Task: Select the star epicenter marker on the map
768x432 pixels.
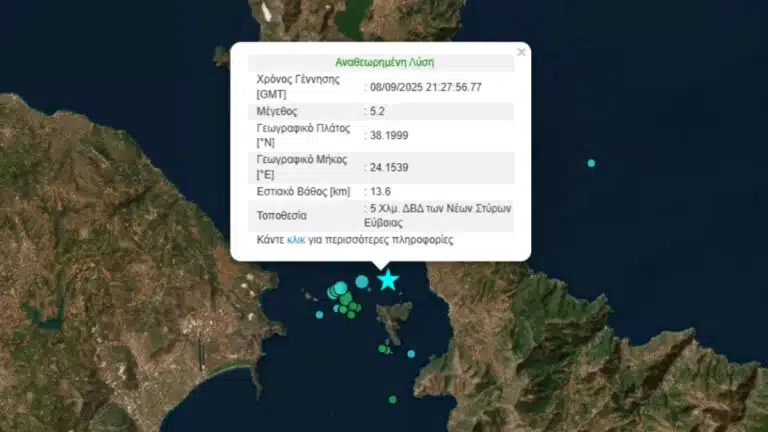Action: [x=388, y=280]
